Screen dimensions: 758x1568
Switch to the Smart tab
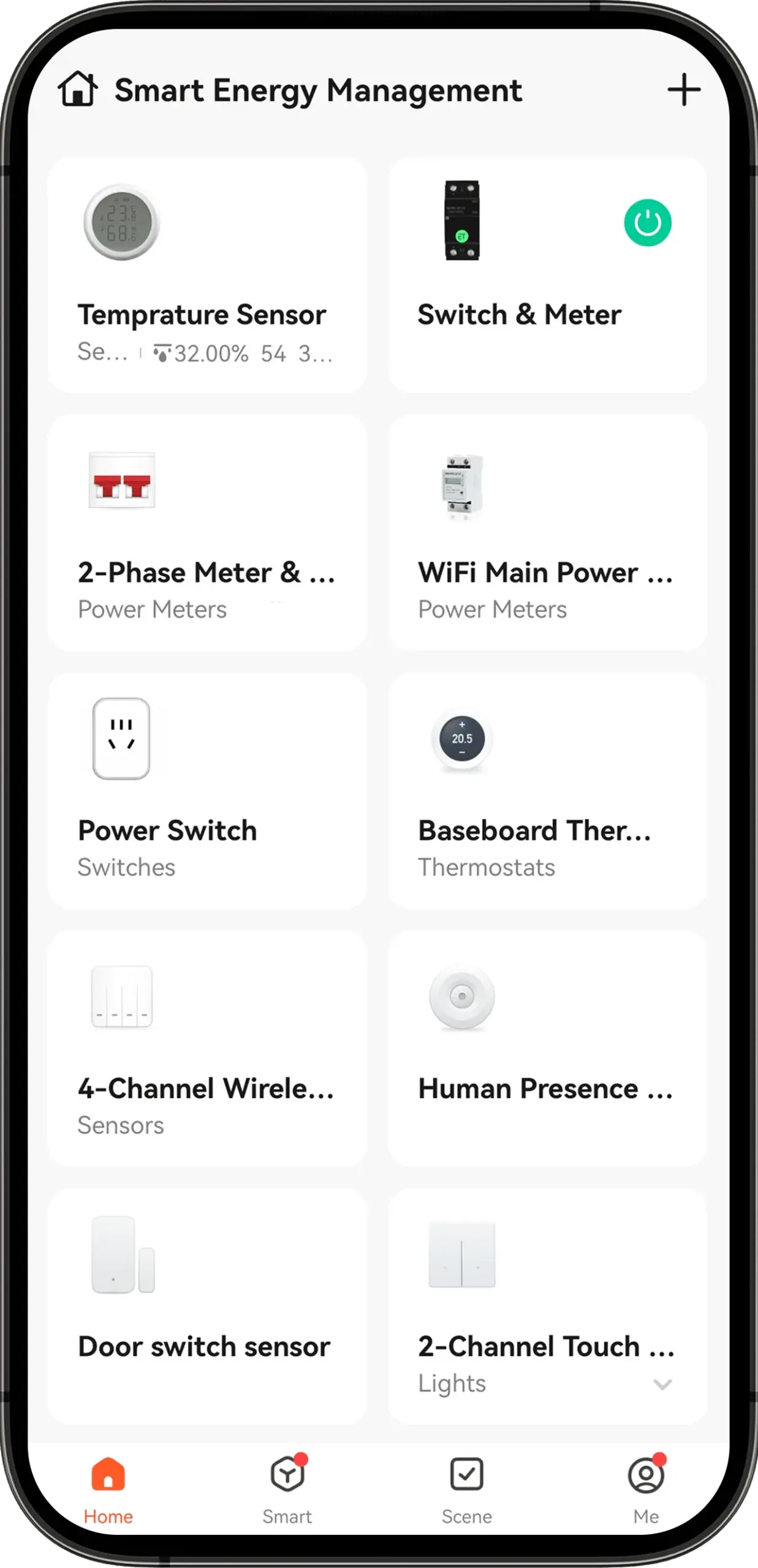[x=287, y=1490]
